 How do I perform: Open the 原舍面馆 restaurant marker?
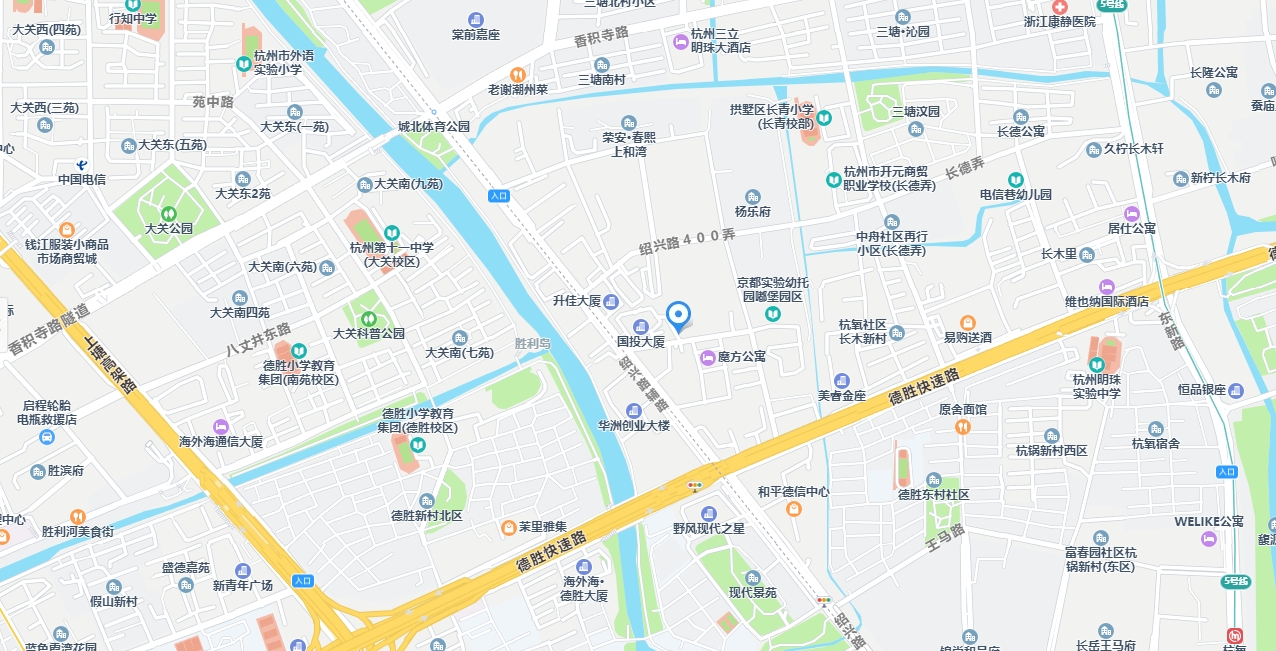(962, 427)
